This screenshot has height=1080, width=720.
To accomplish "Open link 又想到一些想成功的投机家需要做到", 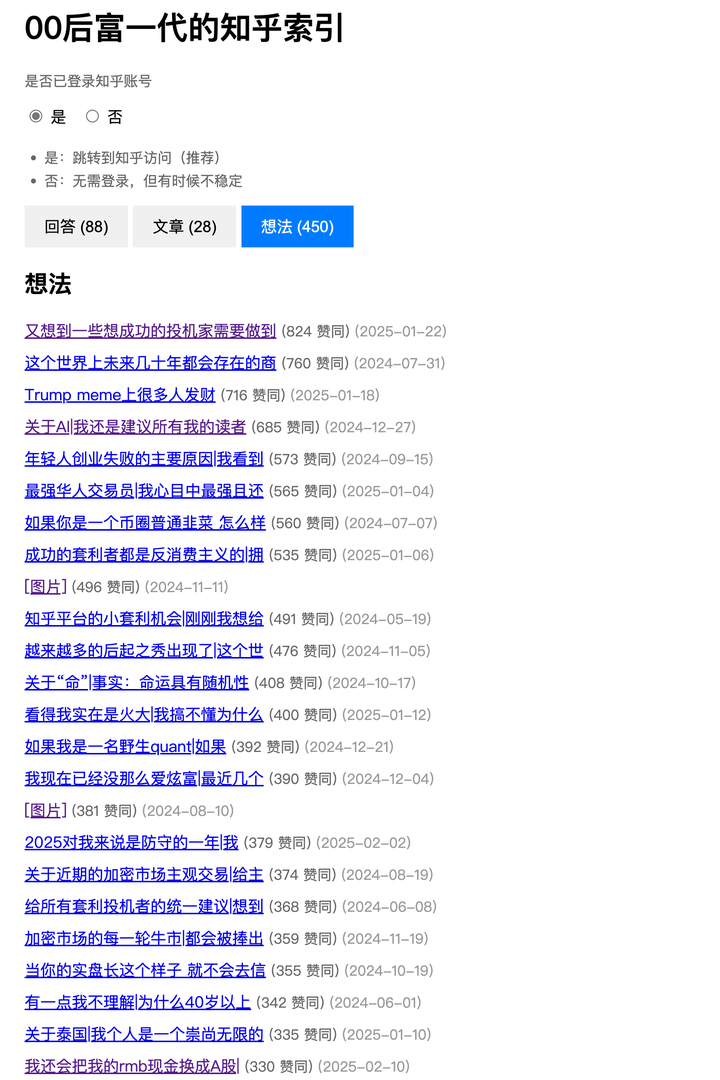I will 150,331.
